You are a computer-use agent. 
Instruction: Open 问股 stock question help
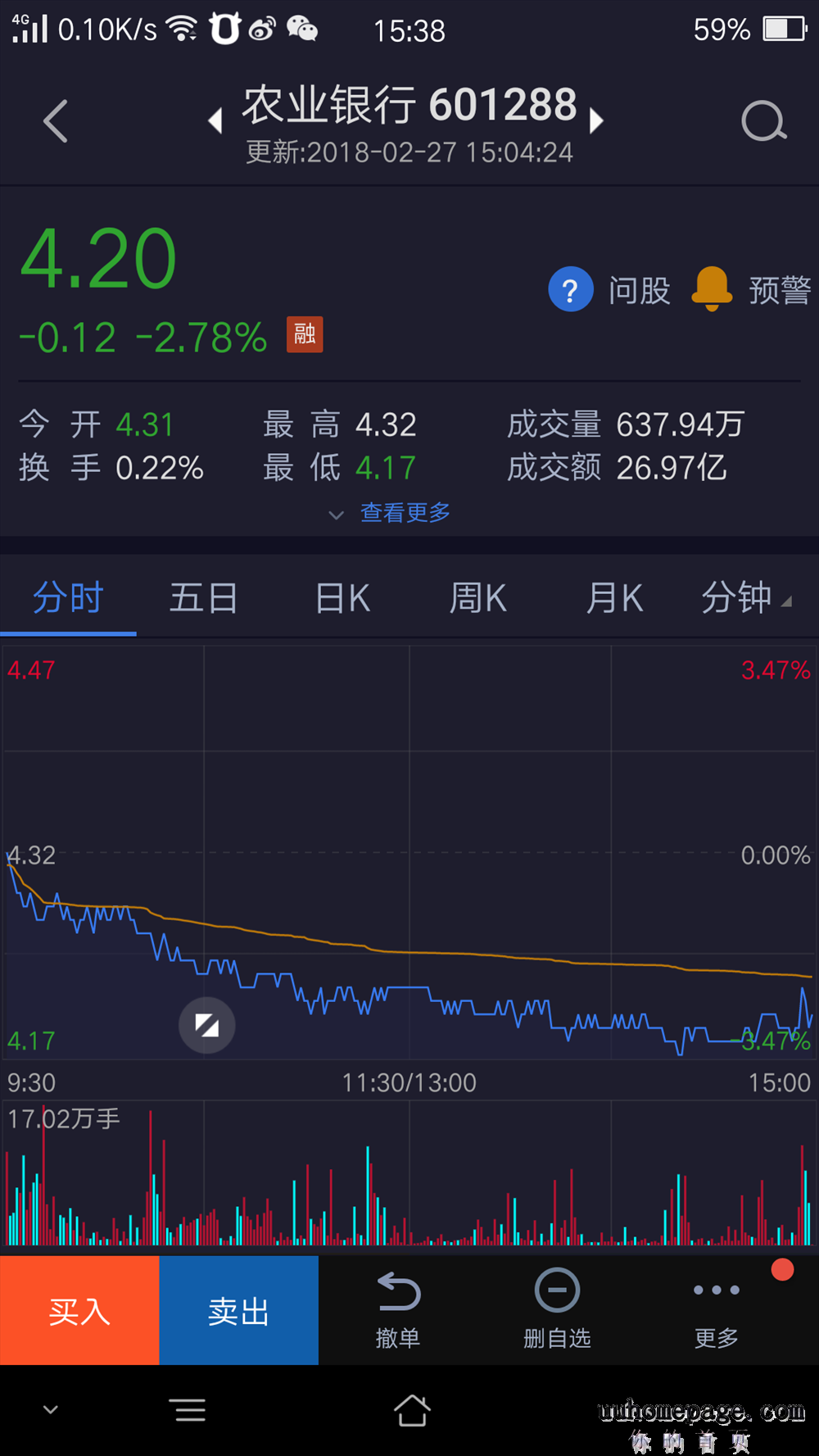click(610, 289)
